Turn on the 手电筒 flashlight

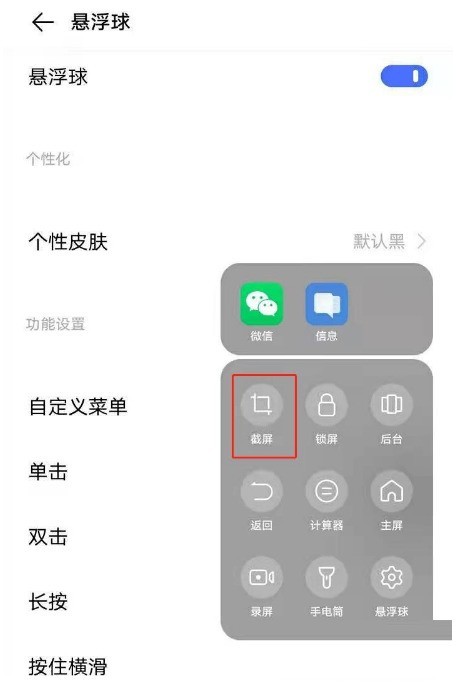(x=327, y=587)
